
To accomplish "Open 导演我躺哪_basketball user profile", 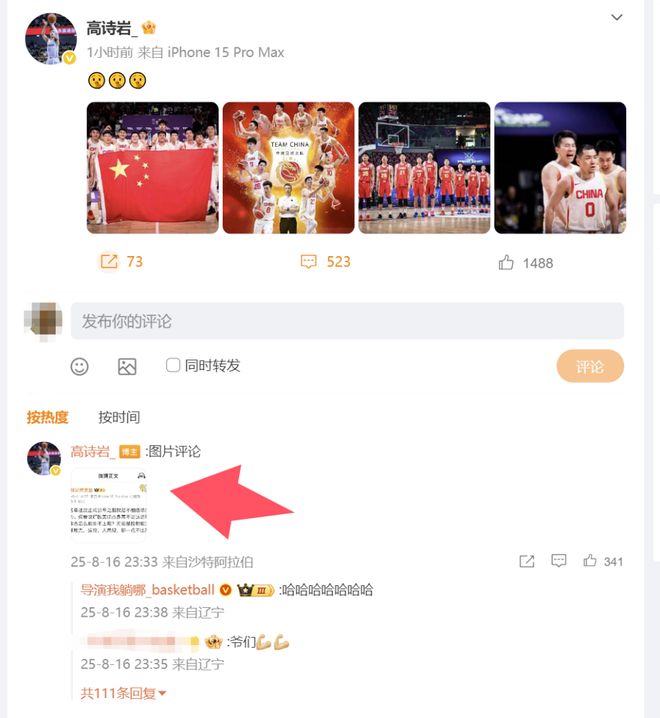I will point(147,590).
